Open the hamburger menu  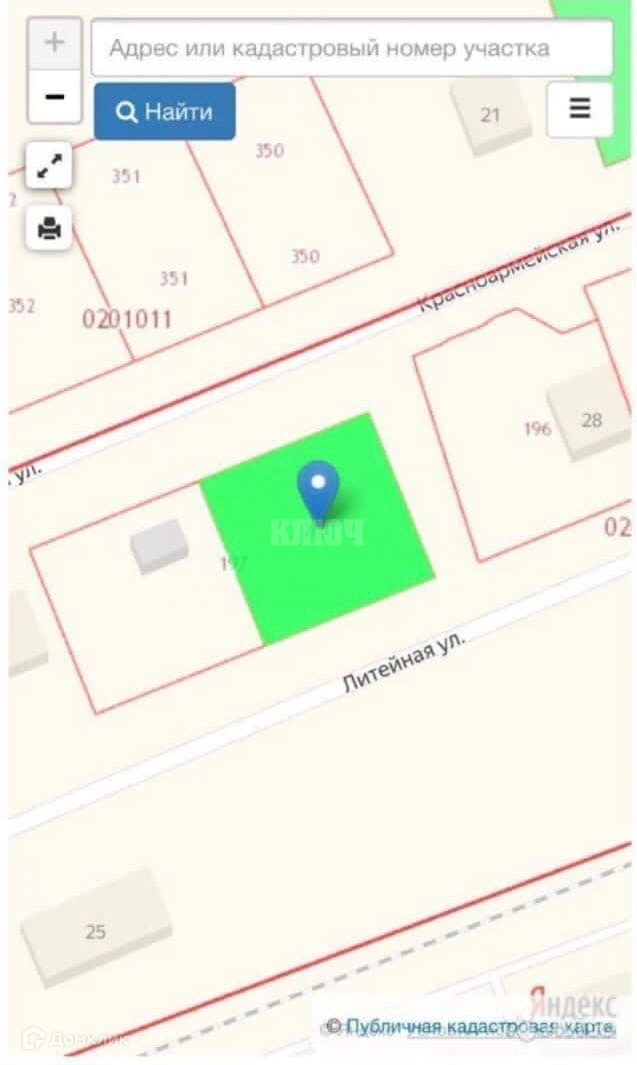coord(580,109)
